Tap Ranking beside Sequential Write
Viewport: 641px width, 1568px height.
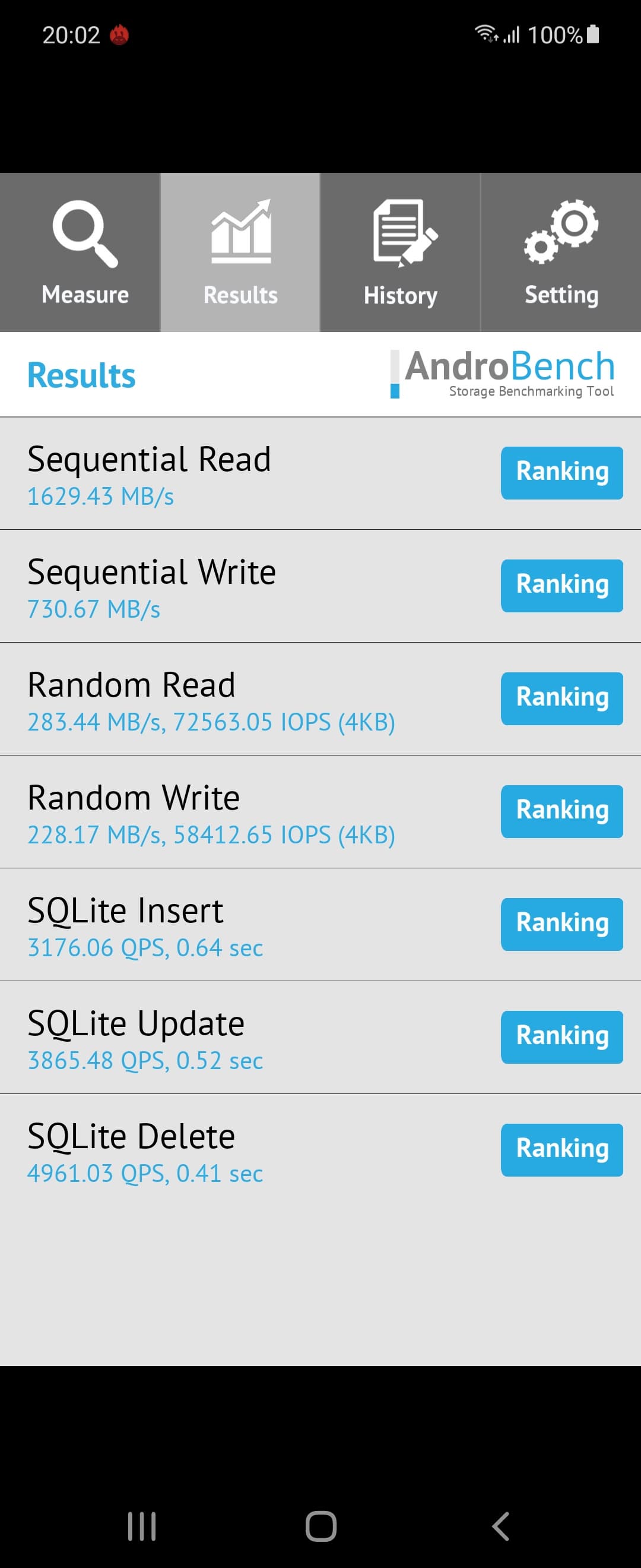561,586
